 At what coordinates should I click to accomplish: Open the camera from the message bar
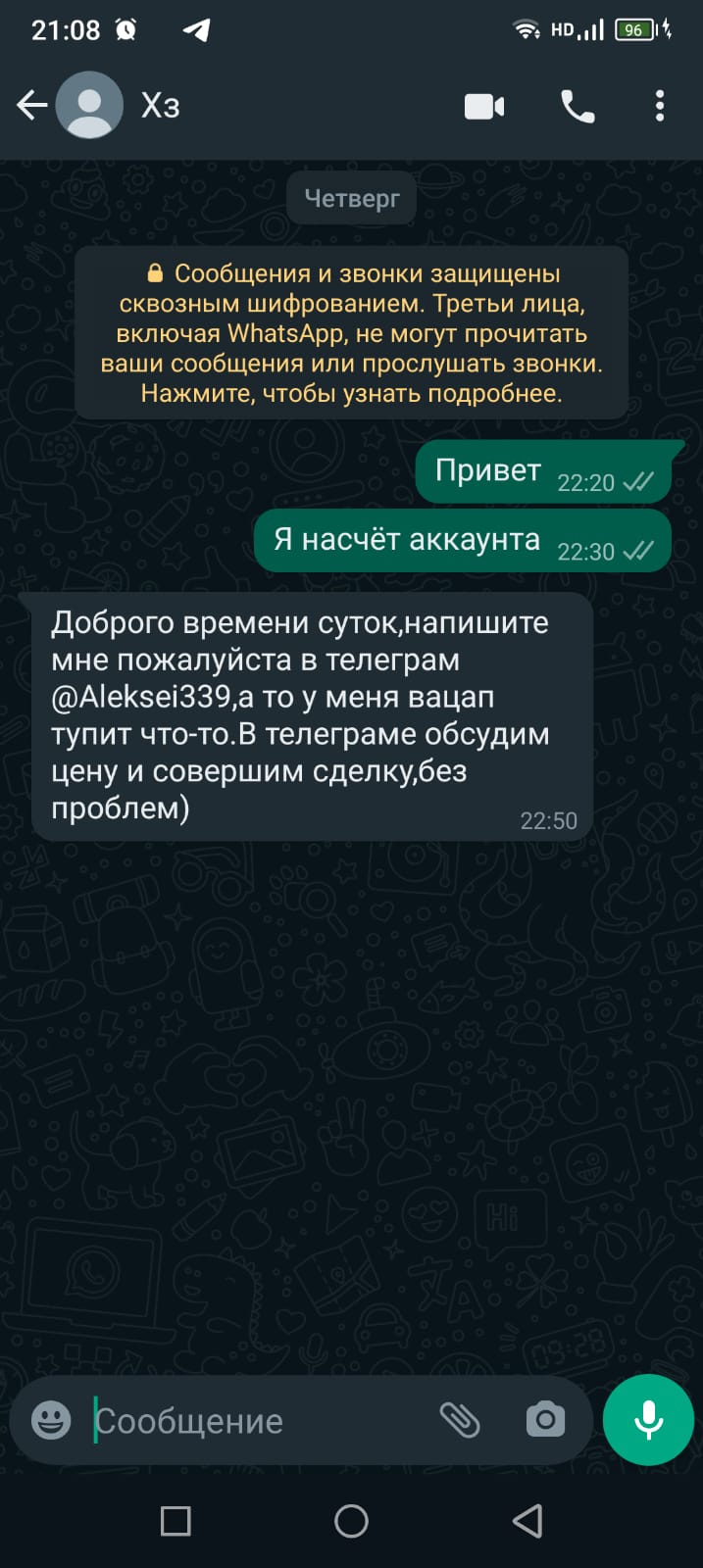click(x=545, y=1419)
